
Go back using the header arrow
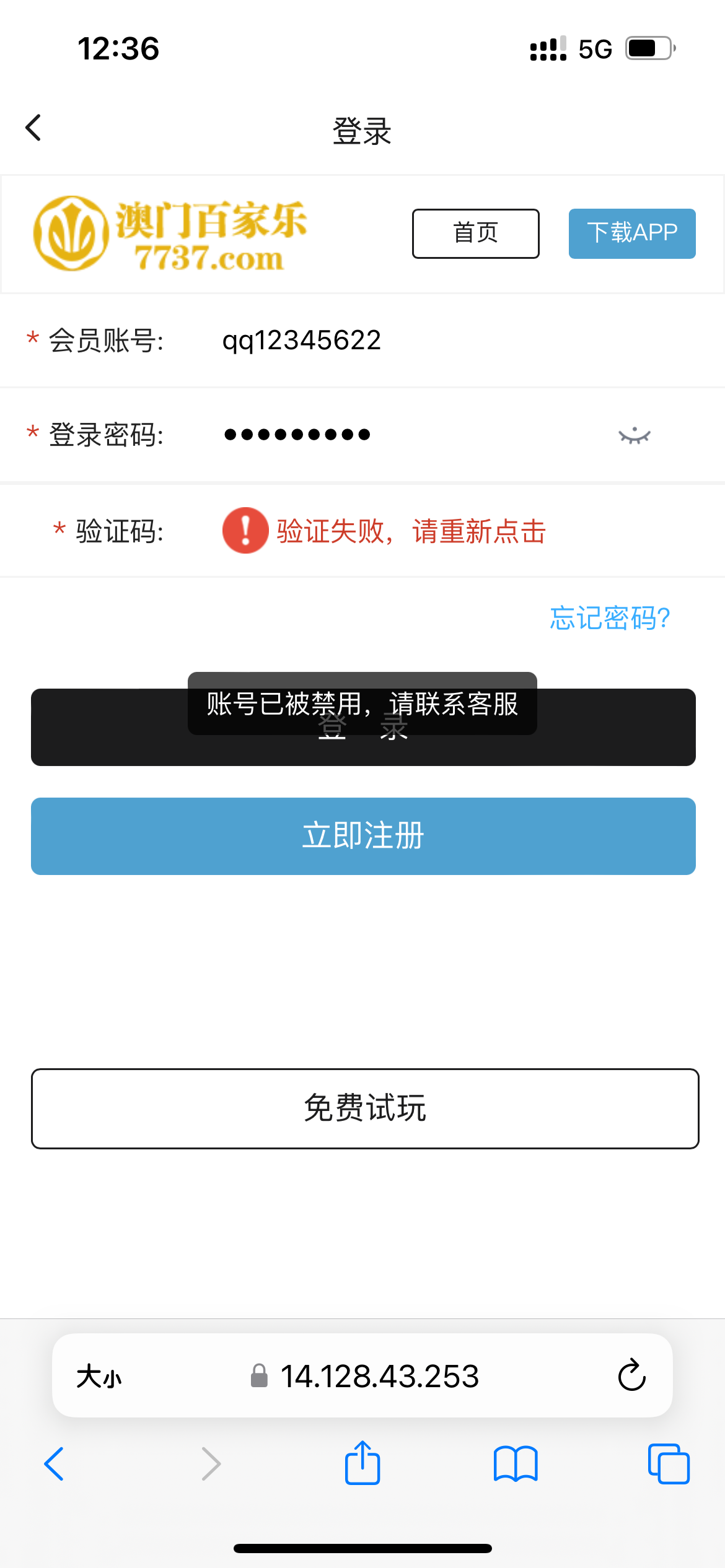pos(33,128)
